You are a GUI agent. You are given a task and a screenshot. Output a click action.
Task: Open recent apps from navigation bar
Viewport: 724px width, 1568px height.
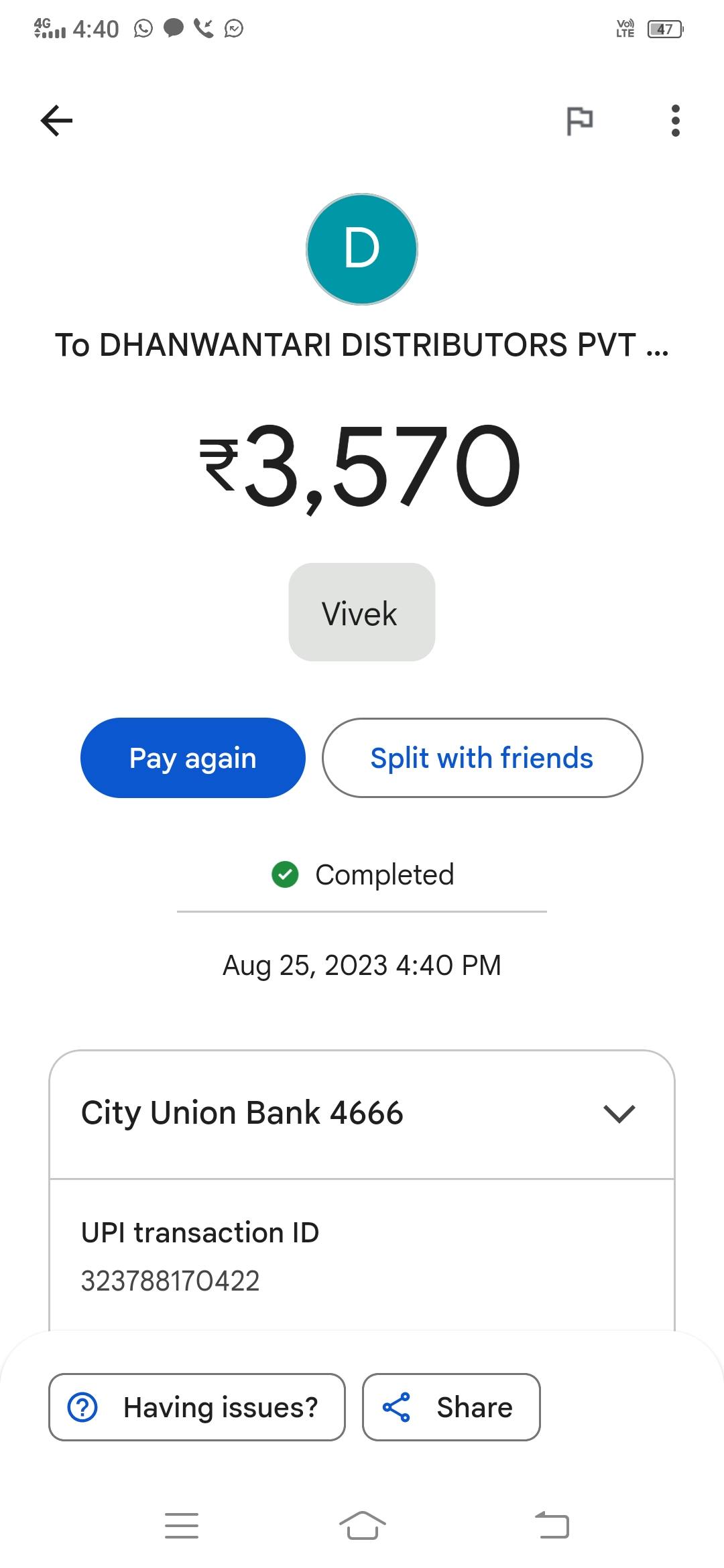(182, 1526)
